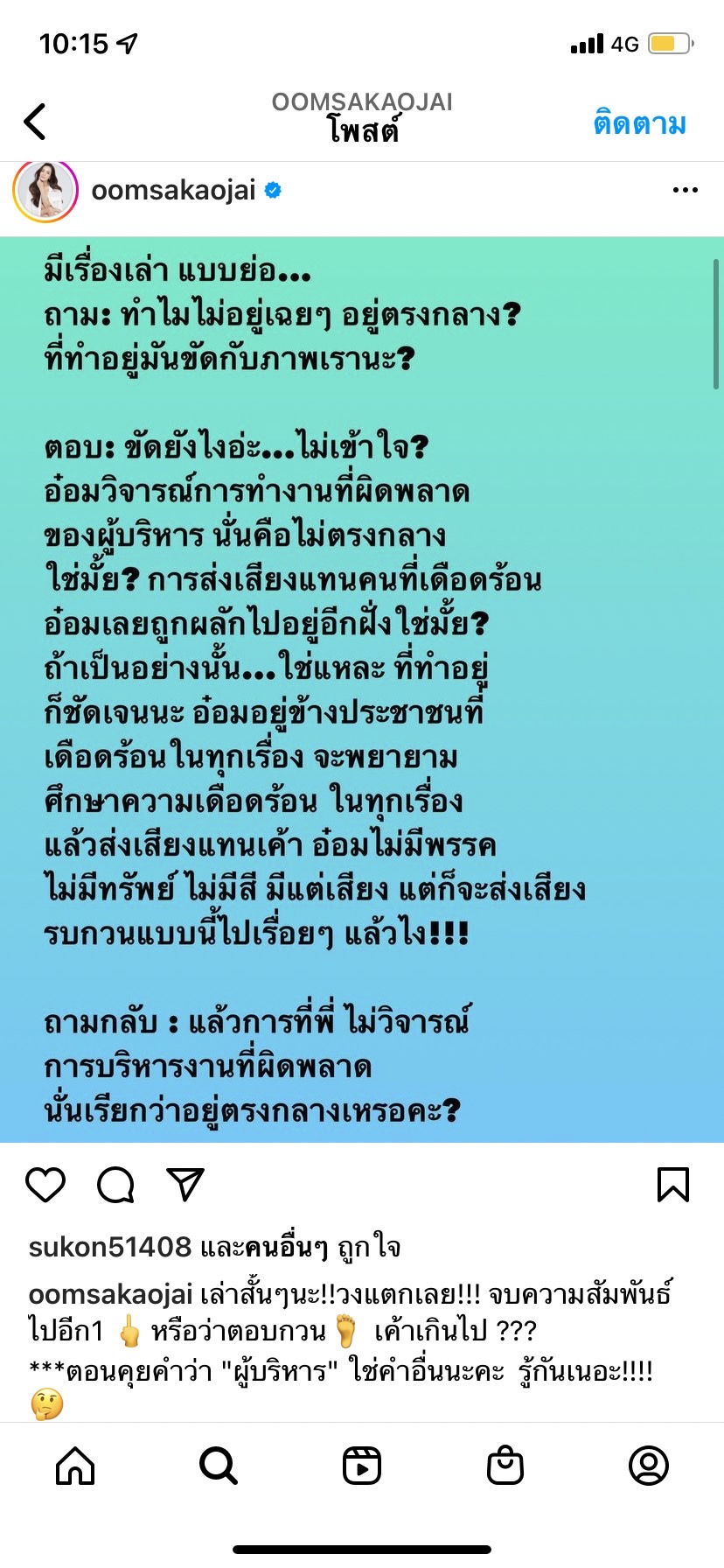Go to your Profile tab
This screenshot has width=724, height=1568.
tap(648, 1466)
